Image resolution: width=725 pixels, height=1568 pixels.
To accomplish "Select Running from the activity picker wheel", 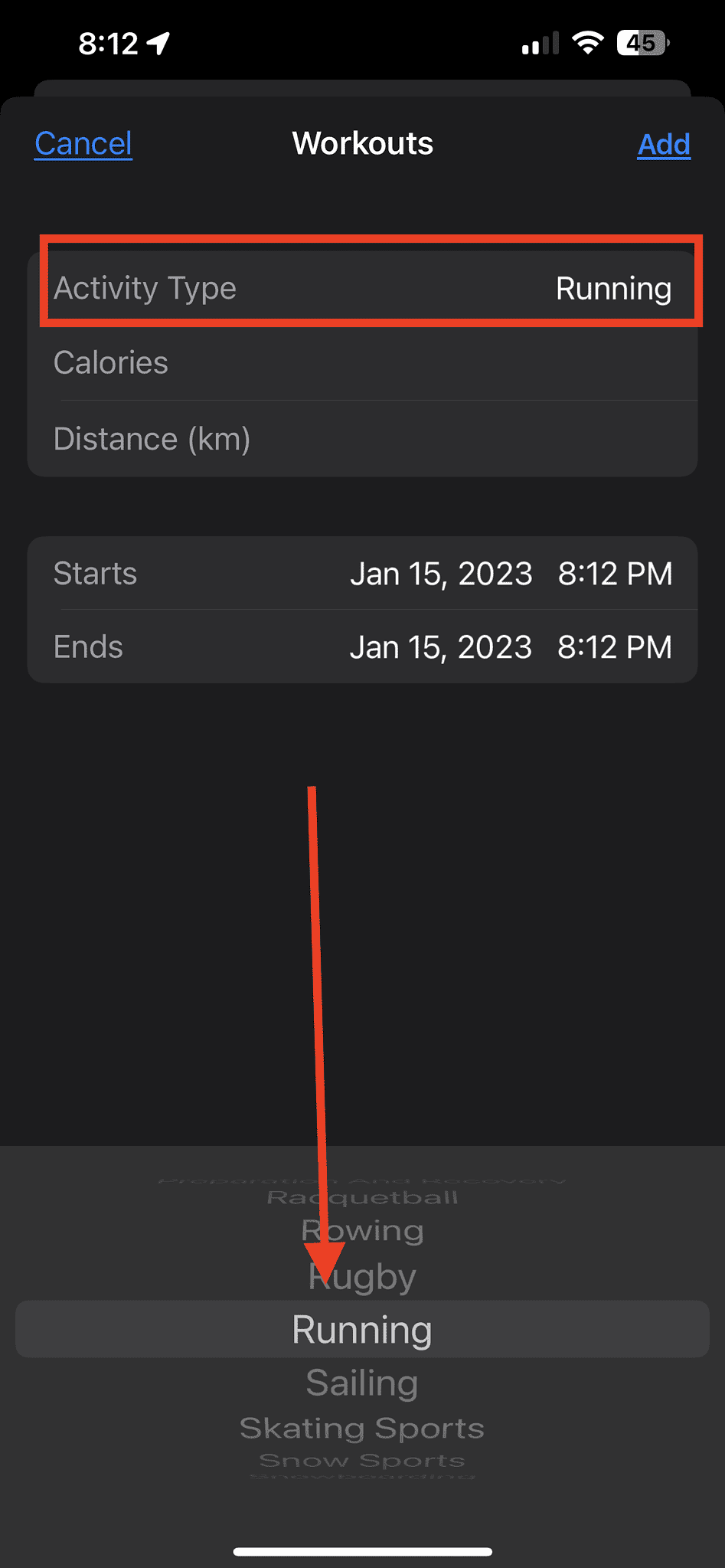I will coord(361,1329).
